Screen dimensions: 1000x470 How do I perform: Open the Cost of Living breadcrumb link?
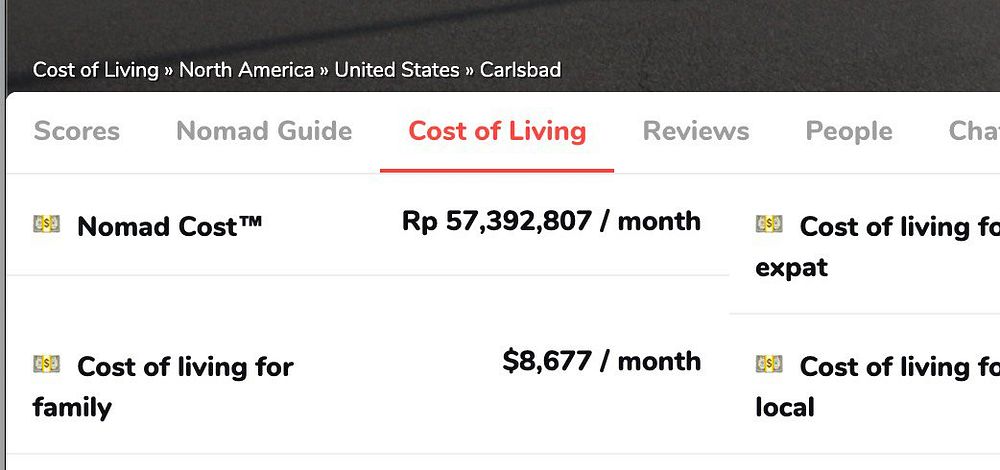[x=96, y=70]
